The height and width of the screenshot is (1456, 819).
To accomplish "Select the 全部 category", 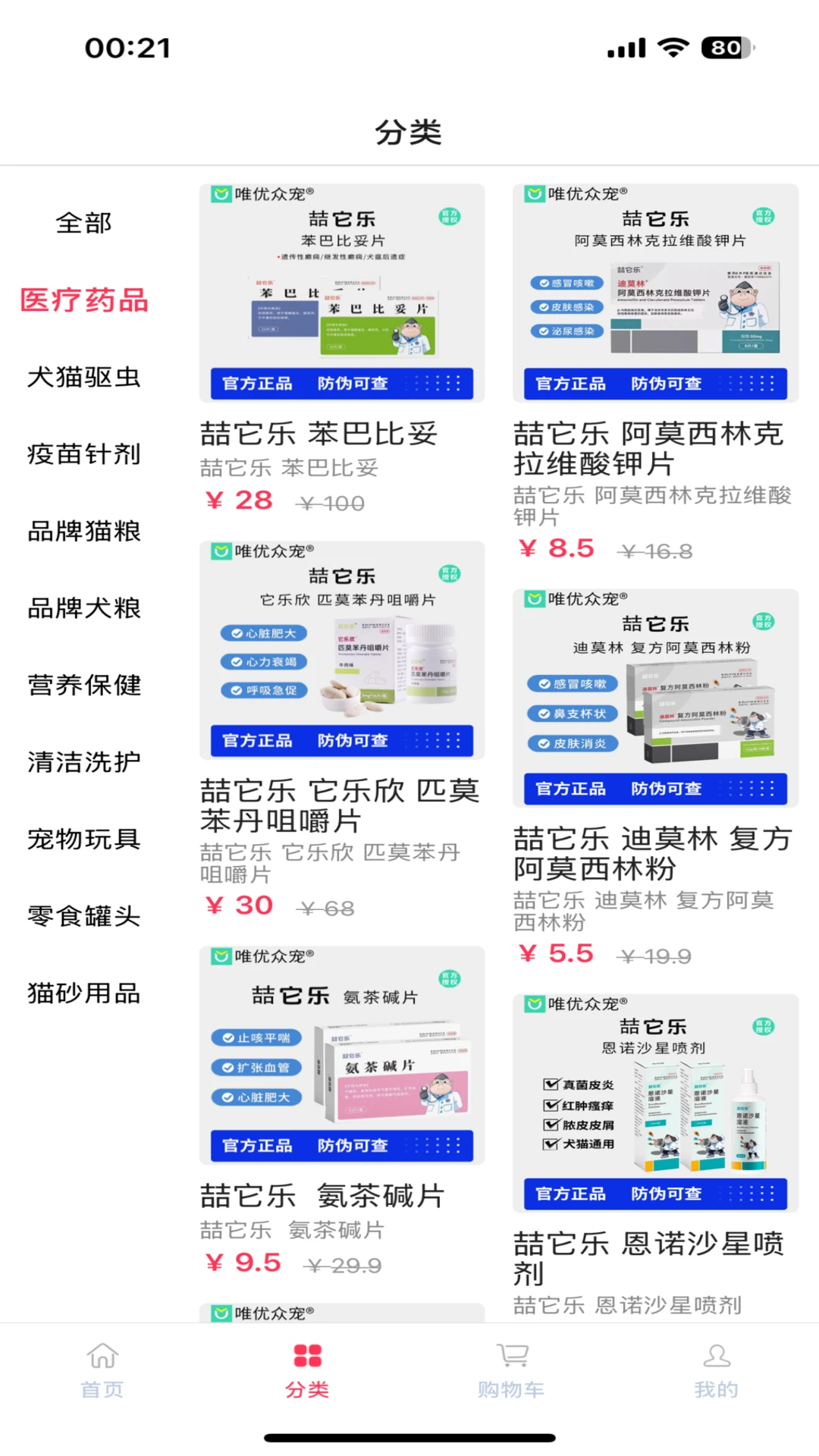I will (83, 224).
